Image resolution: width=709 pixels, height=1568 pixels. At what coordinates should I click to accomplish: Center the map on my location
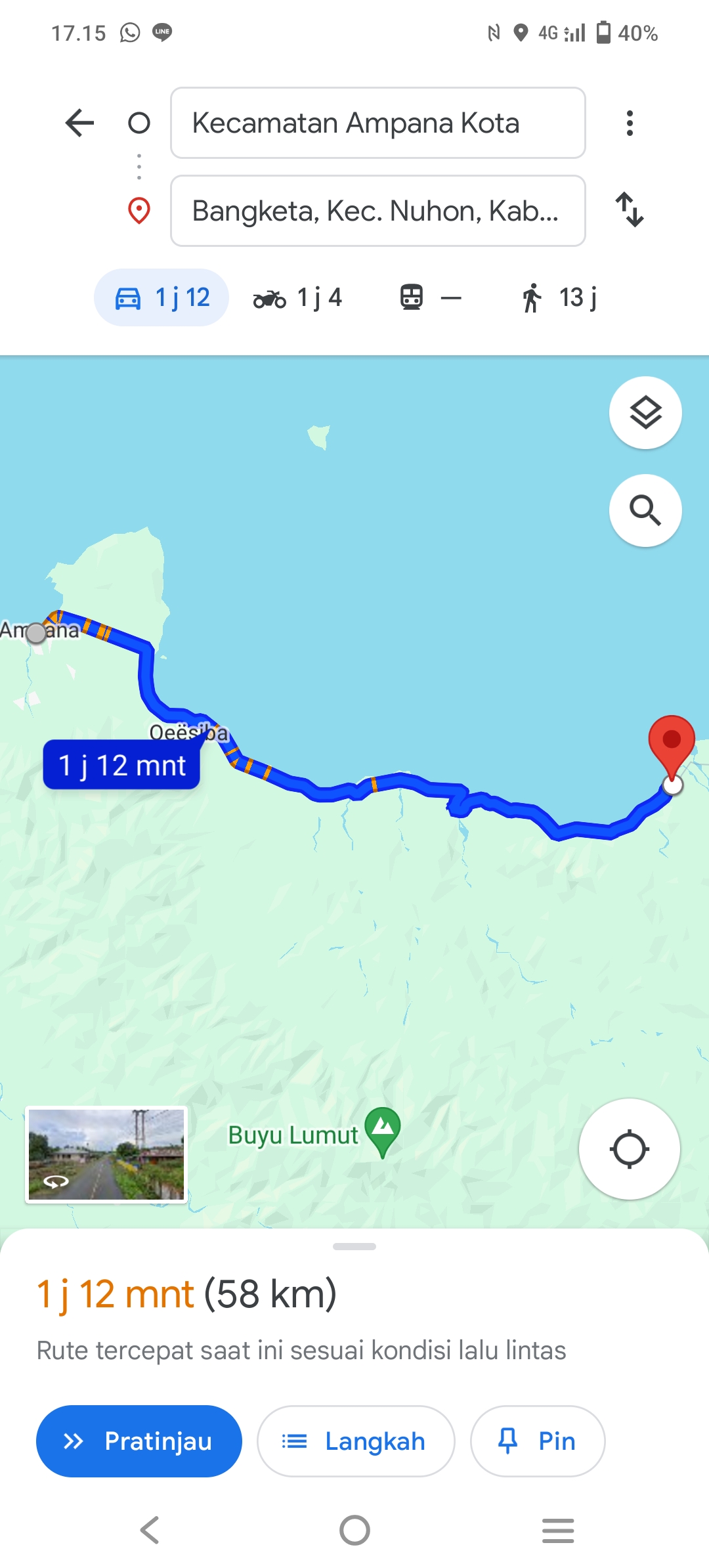pos(629,1149)
